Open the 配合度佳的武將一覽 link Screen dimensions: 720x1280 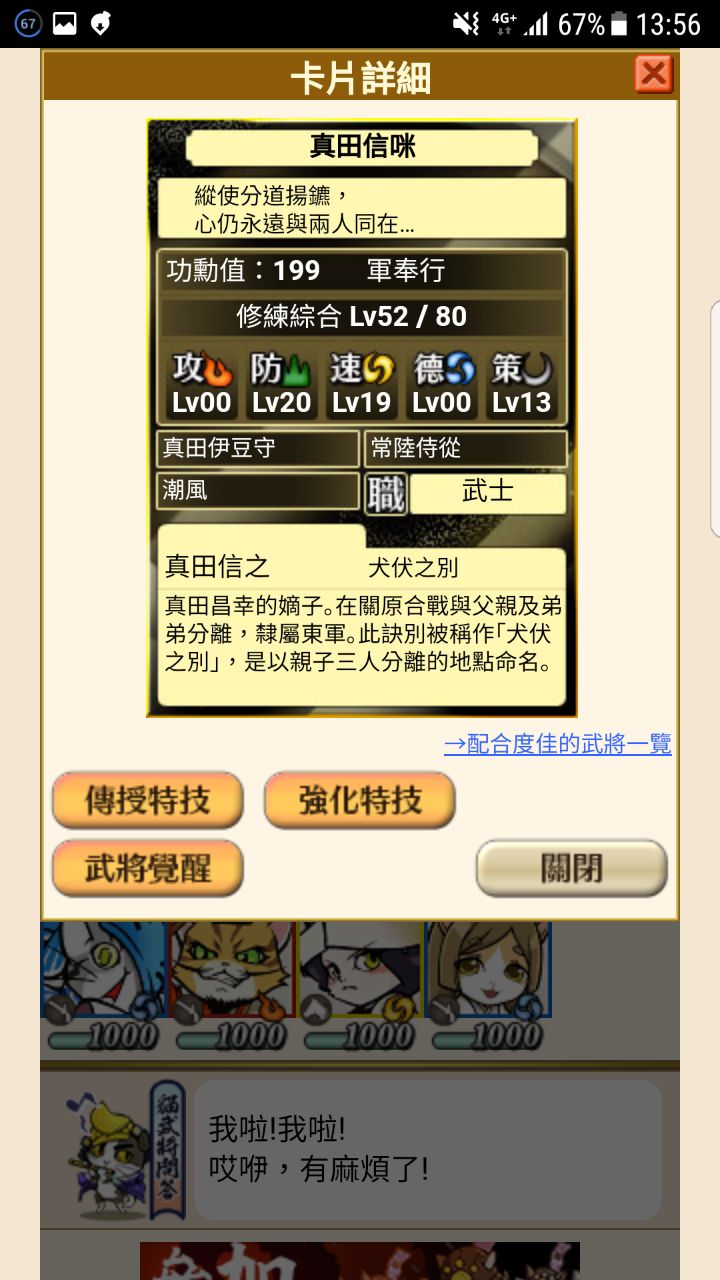click(558, 744)
